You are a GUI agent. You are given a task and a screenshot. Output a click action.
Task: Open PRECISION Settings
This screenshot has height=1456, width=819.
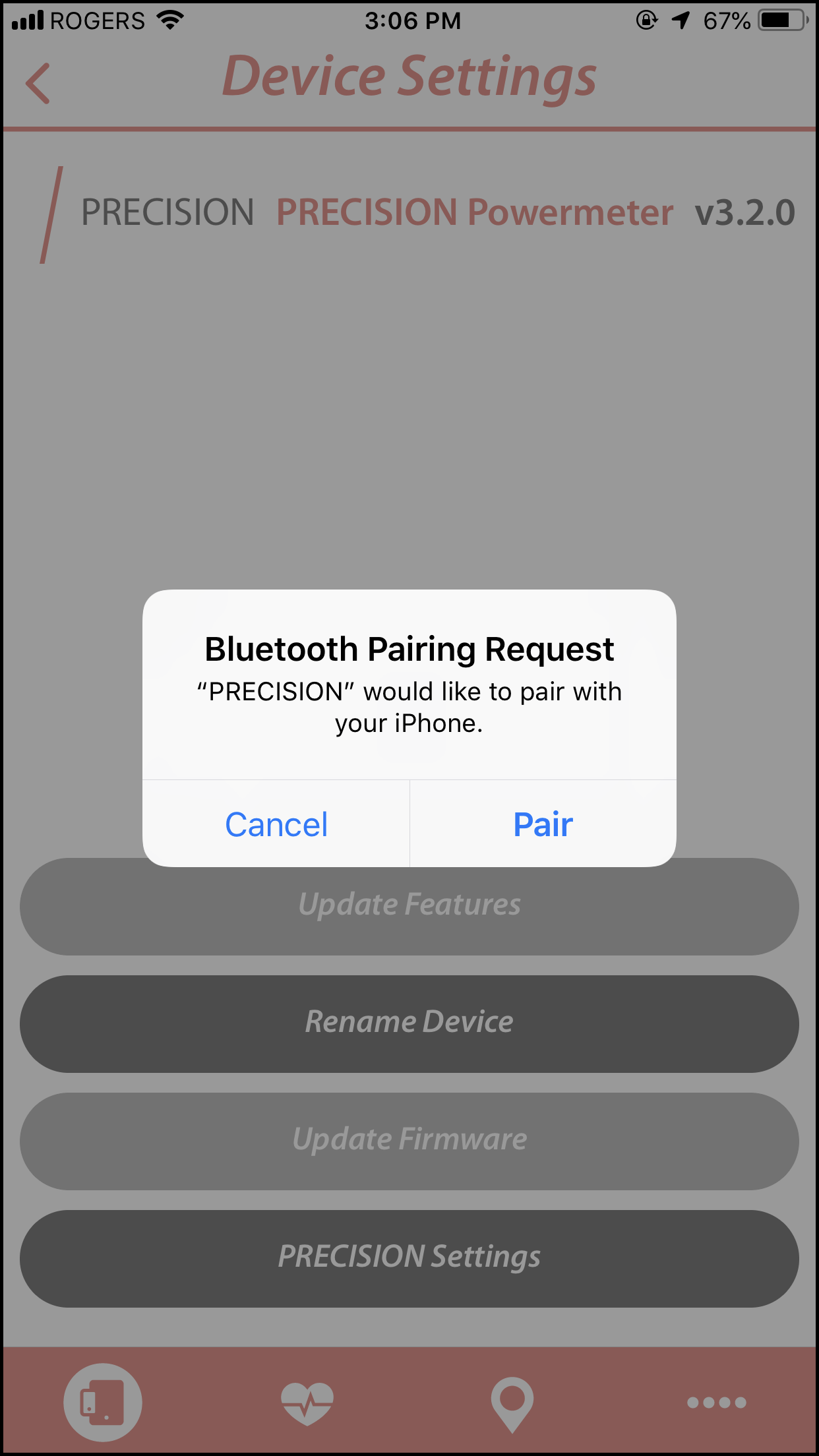click(x=409, y=1258)
